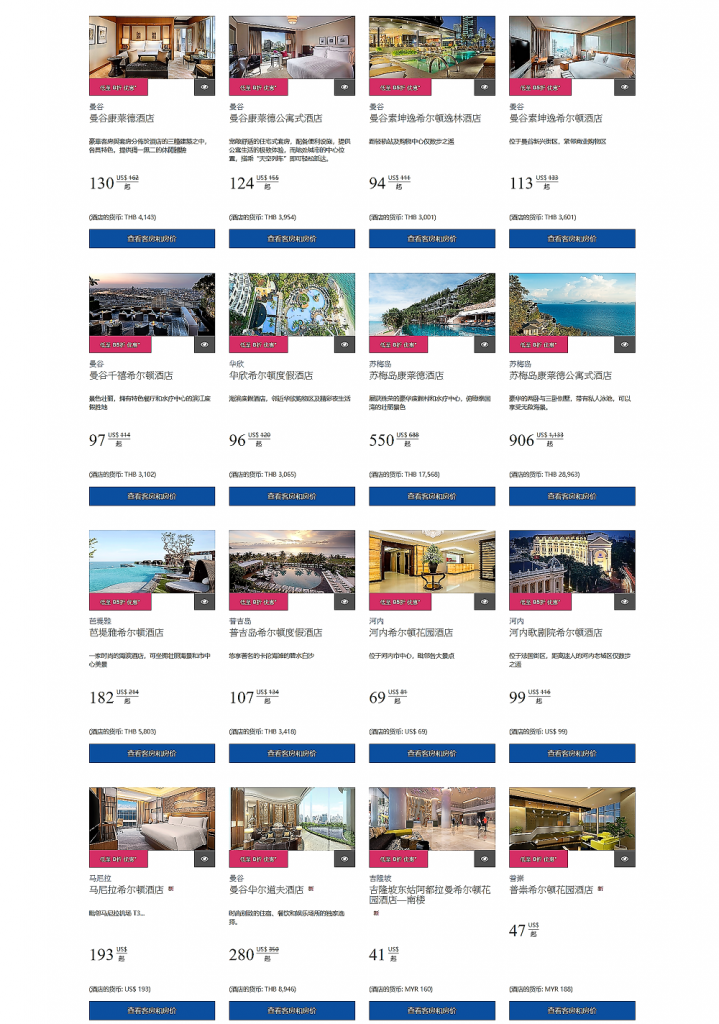
Task: Open the photo of 曼谷素坤逸希尔顿酒店
Action: coord(571,47)
